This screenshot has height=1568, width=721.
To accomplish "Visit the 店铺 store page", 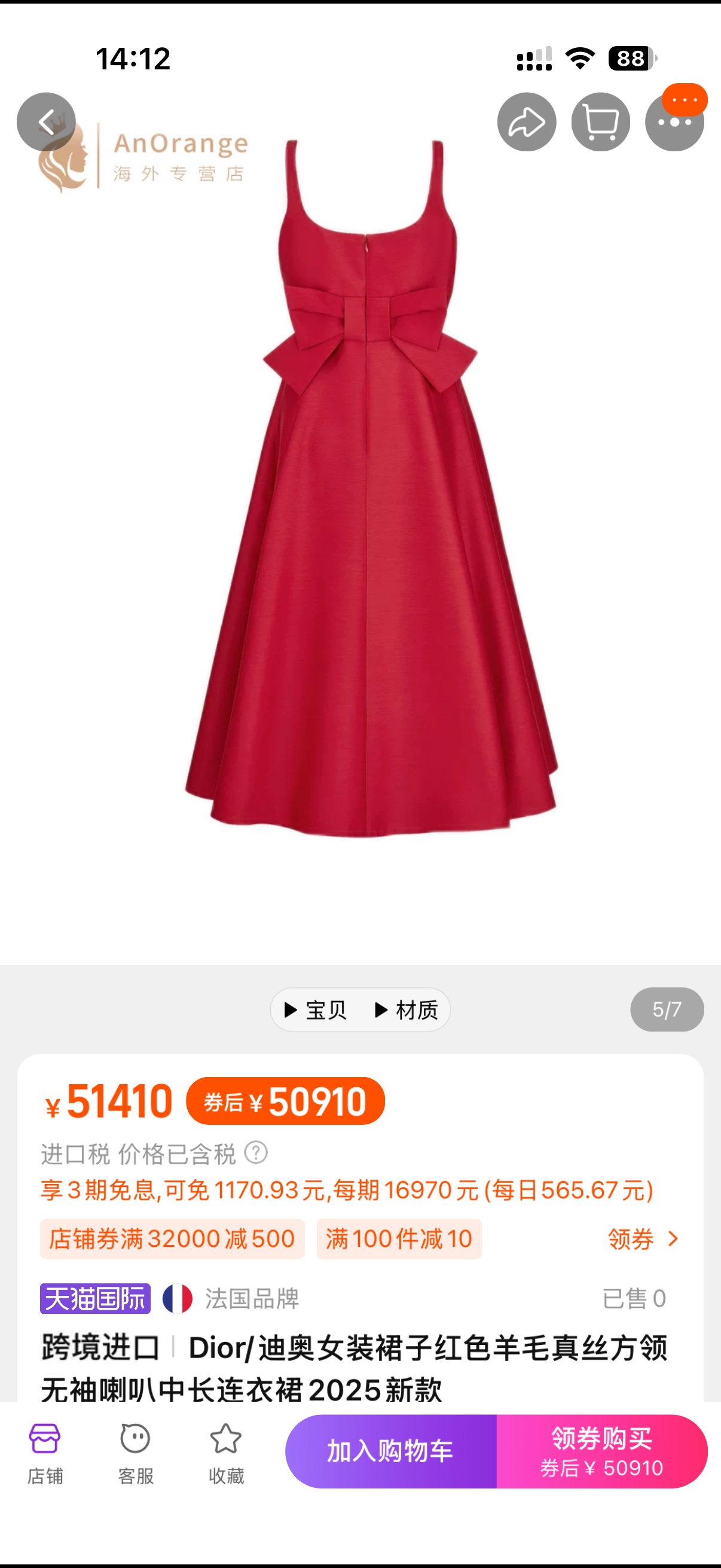I will (45, 1453).
